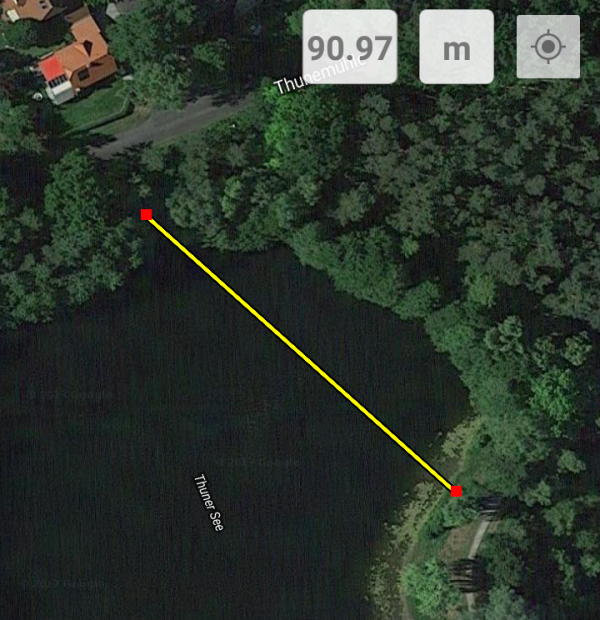Change the measurement unit from meters
600x620 pixels.
pyautogui.click(x=456, y=48)
